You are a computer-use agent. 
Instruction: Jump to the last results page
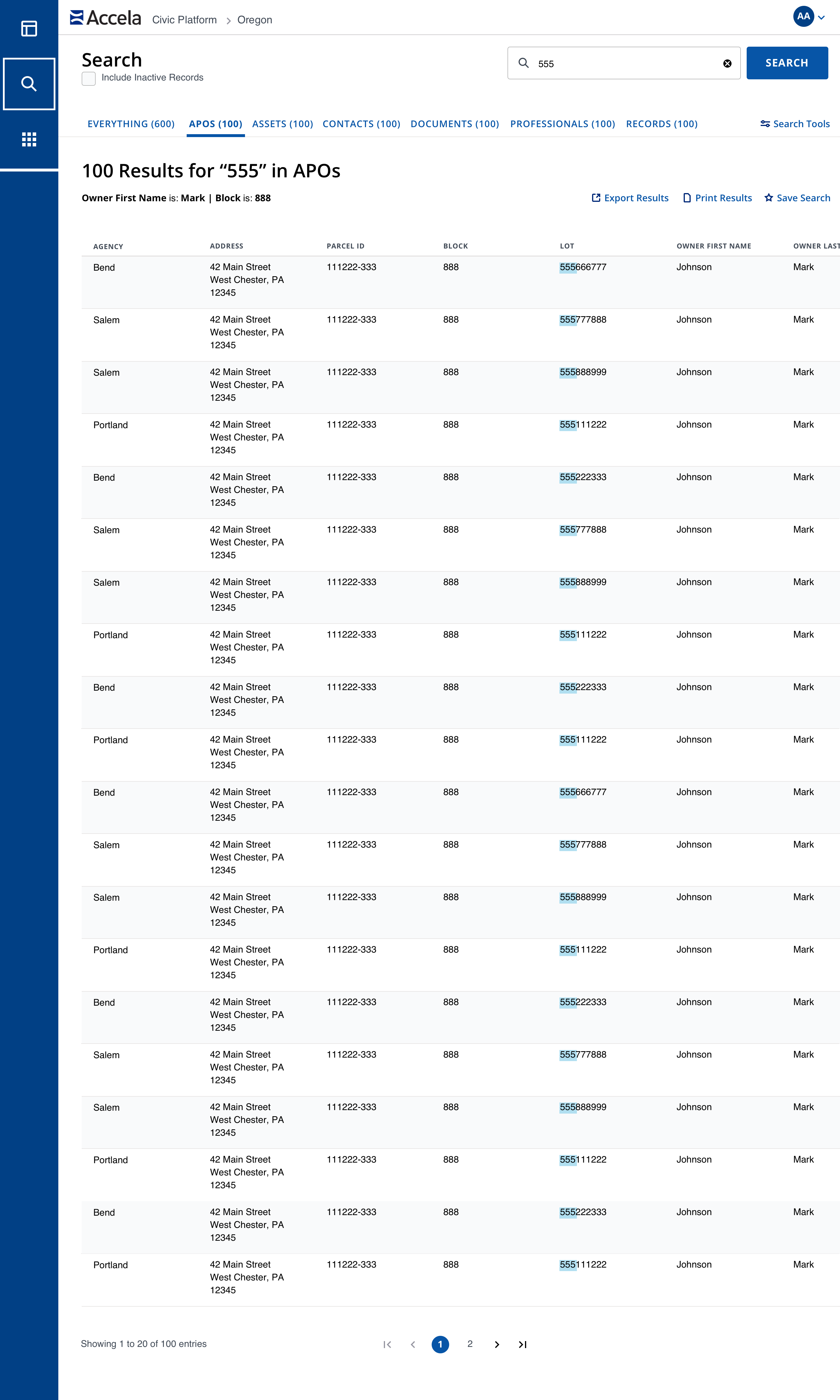(522, 1345)
